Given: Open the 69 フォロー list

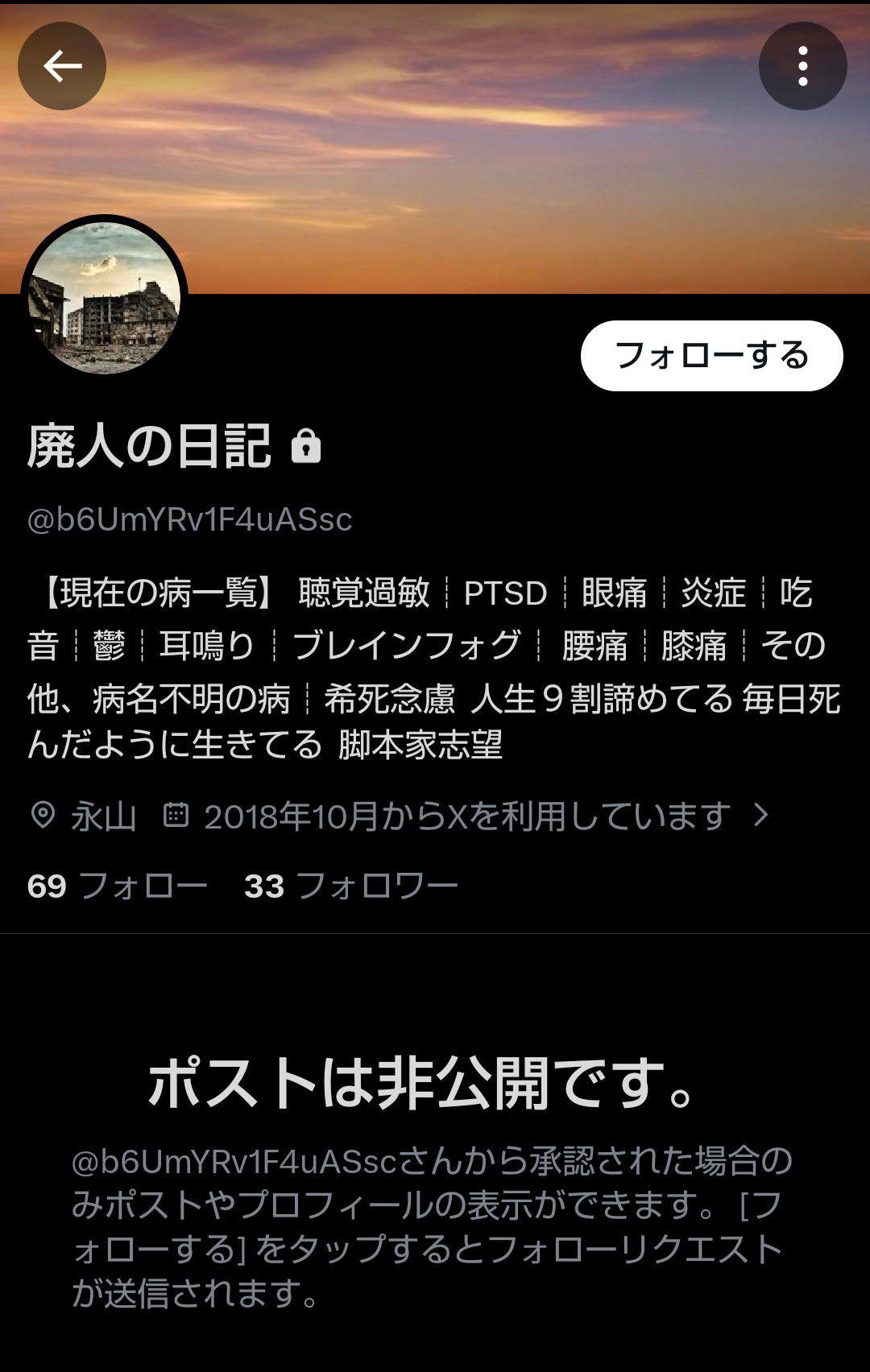Looking at the screenshot, I should coord(118,886).
